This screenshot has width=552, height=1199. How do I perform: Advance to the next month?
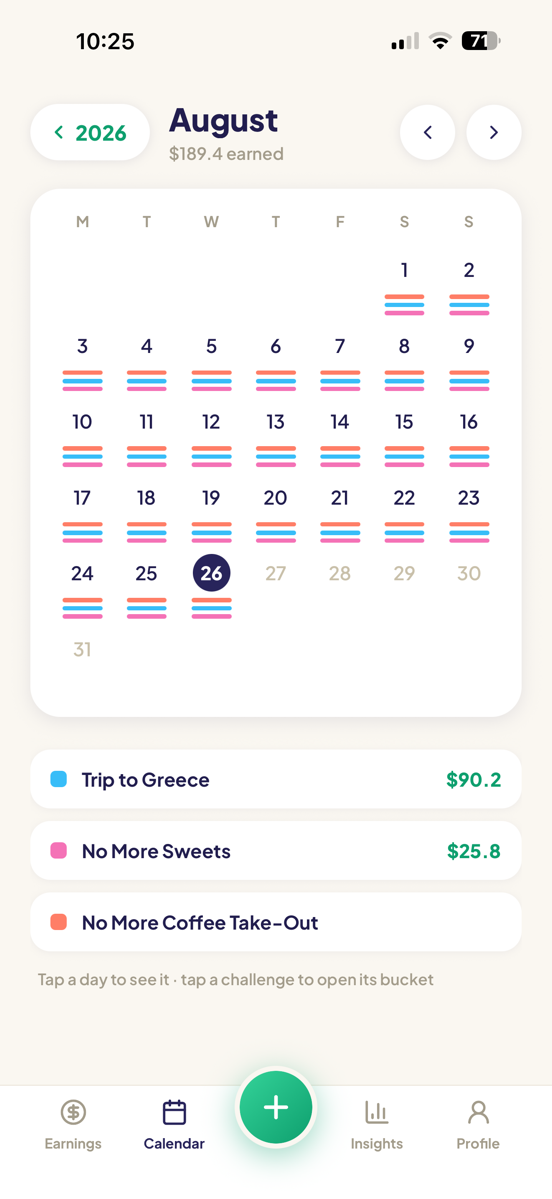(x=494, y=132)
